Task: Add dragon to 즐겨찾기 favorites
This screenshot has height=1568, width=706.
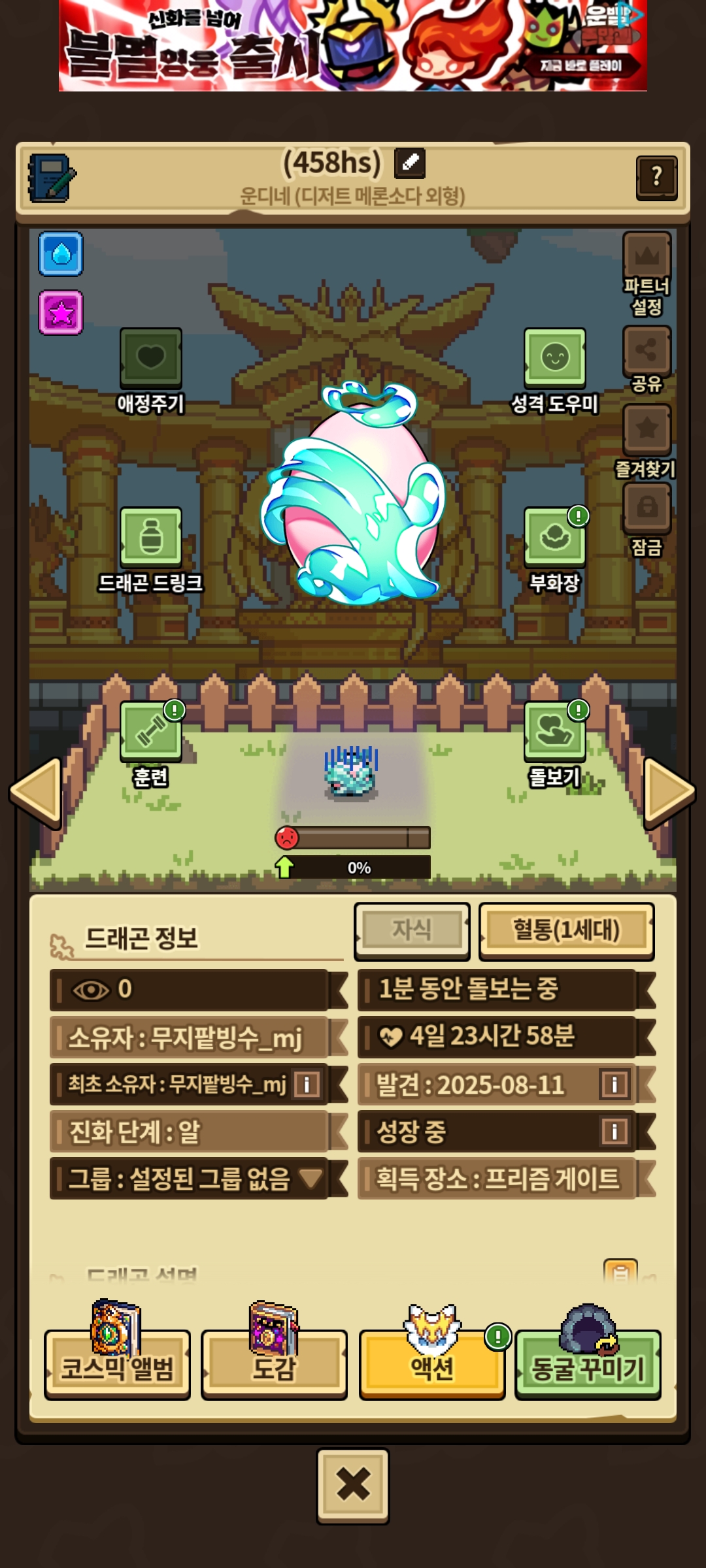Action: 647,429
